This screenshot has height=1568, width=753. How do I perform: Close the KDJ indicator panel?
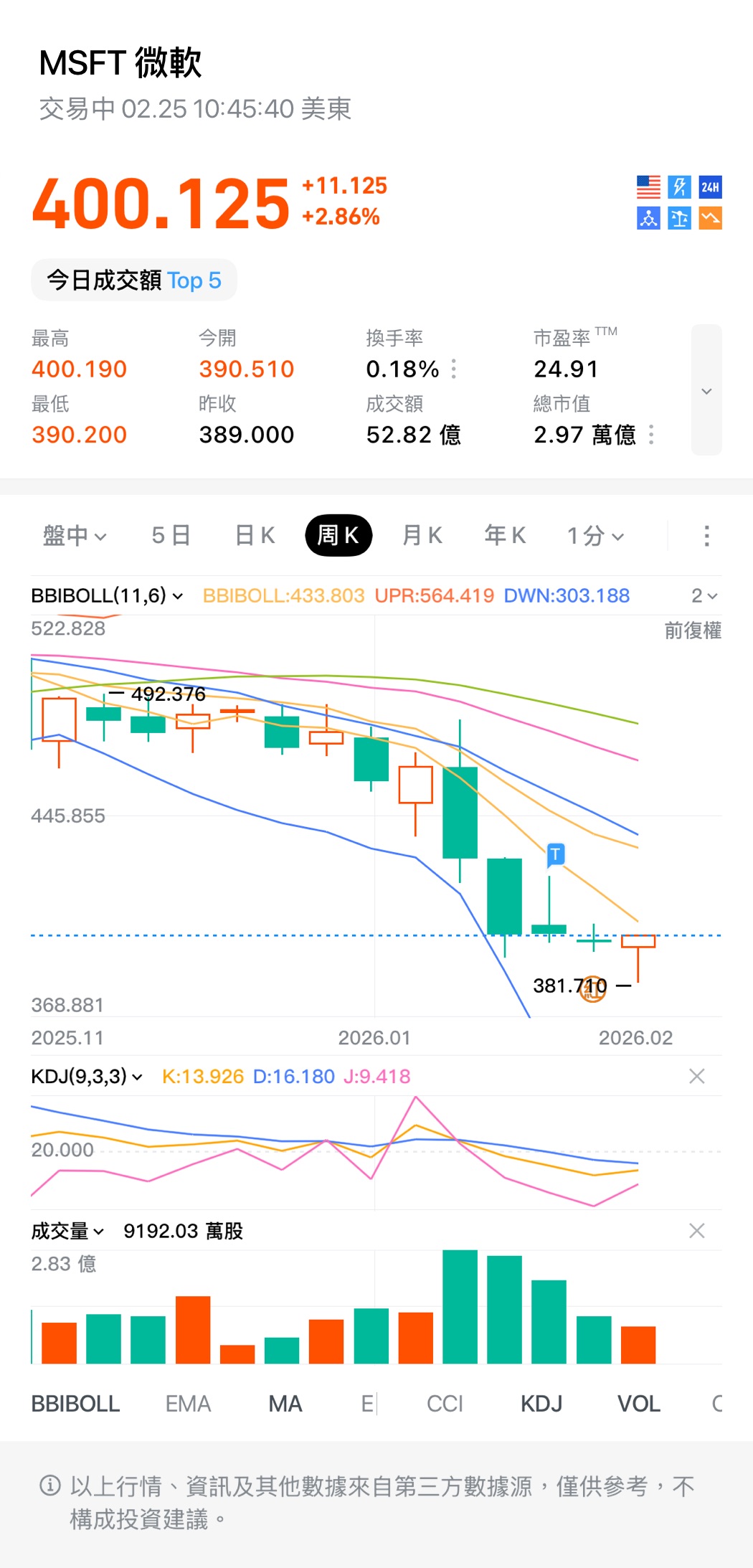tap(696, 1076)
